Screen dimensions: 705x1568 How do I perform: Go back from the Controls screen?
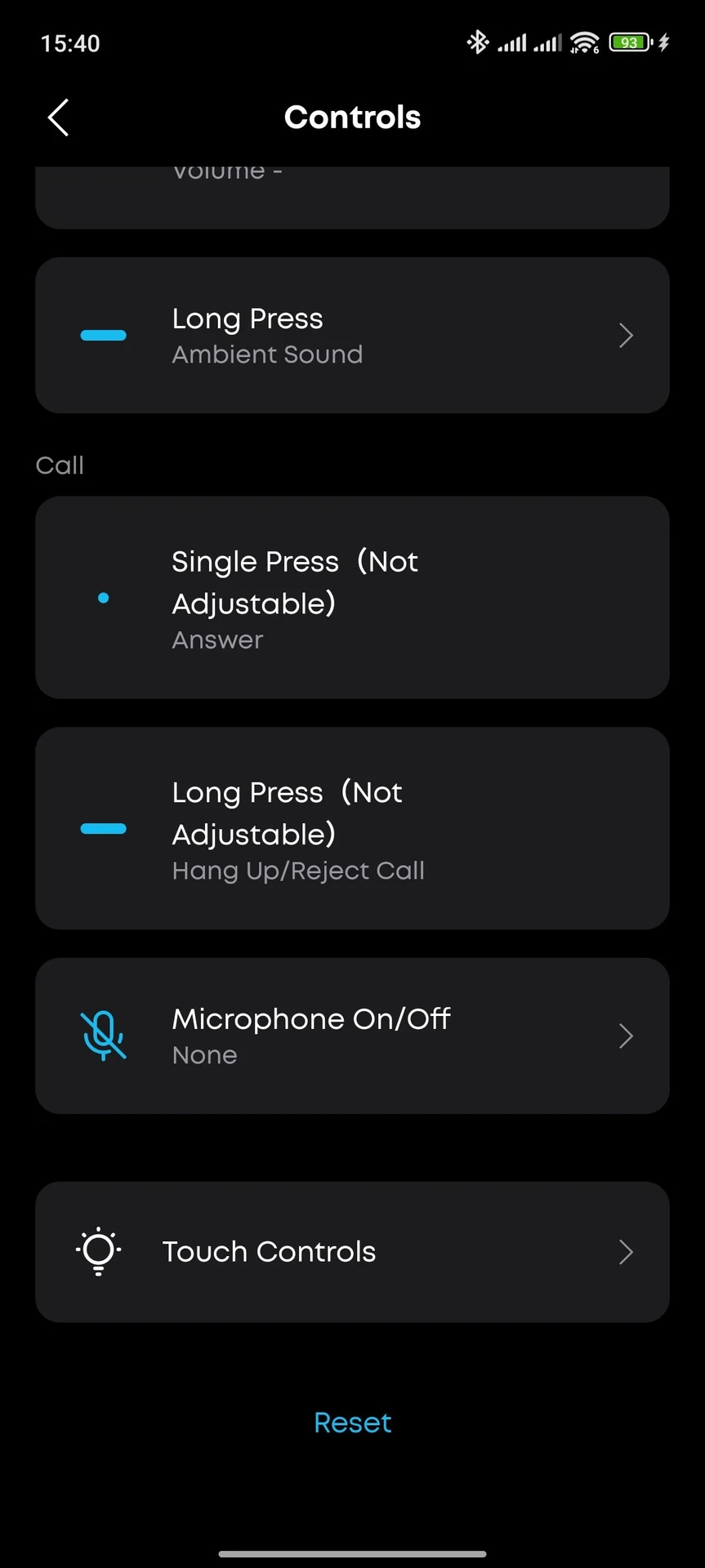tap(58, 118)
